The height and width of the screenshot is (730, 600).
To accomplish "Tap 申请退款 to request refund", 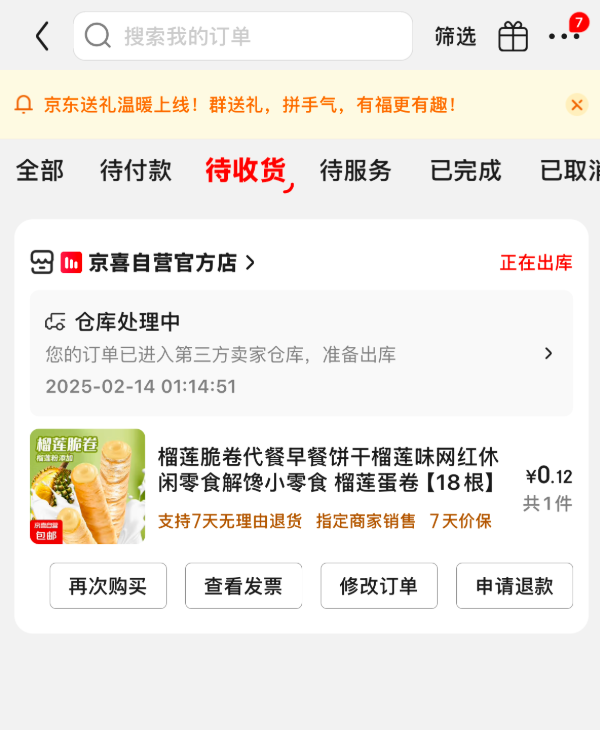I will (514, 586).
